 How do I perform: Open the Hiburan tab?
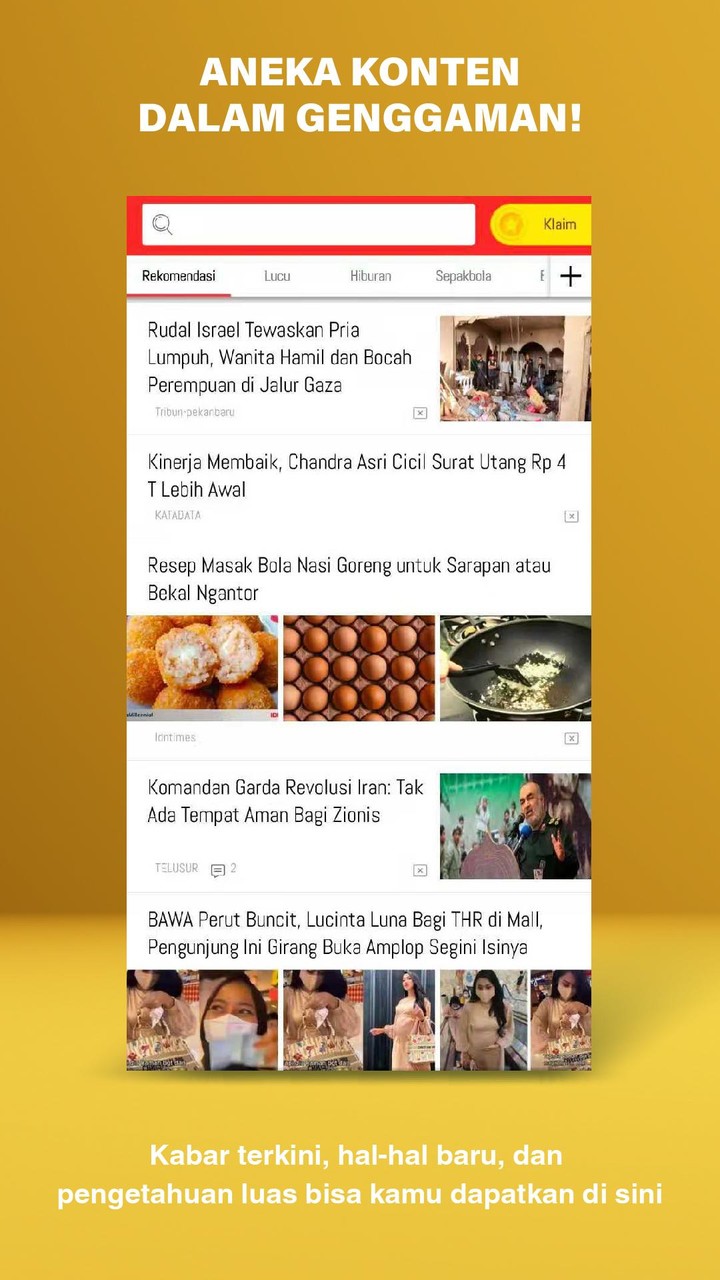click(370, 276)
